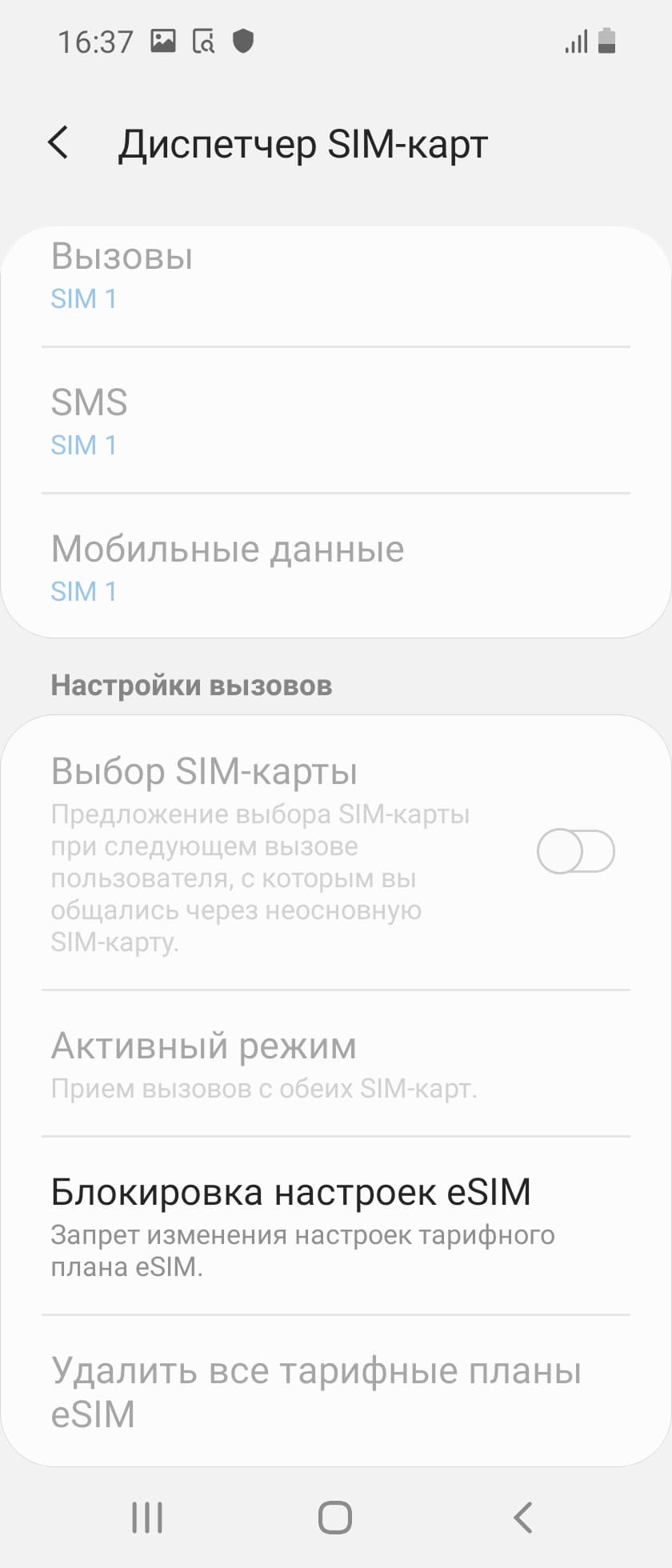Image resolution: width=672 pixels, height=1568 pixels.
Task: Go back from Диспетчер SIM-карт
Action: [x=58, y=144]
